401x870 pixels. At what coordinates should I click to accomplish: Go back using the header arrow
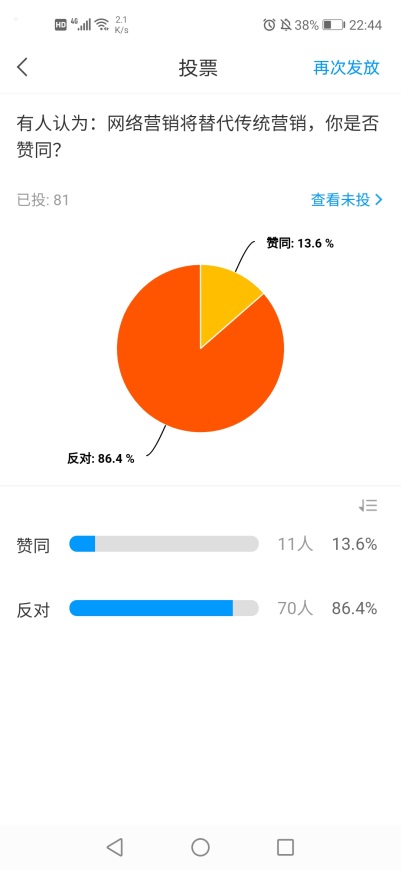pos(22,67)
